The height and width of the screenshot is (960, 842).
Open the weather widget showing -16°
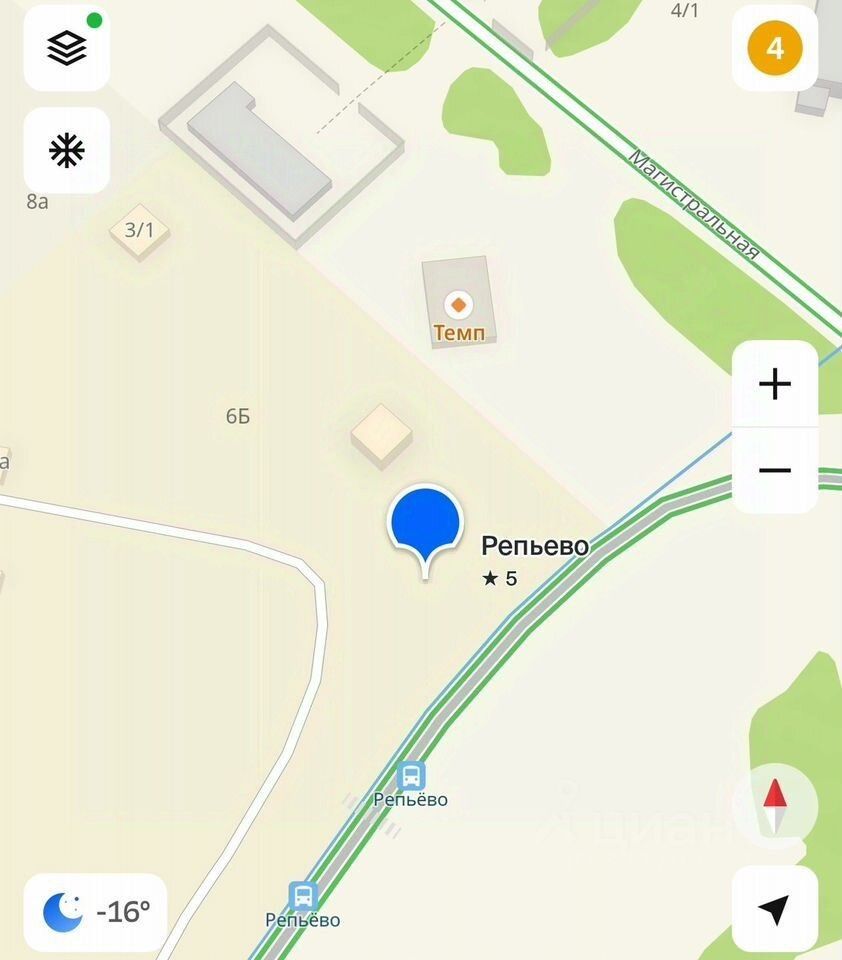pyautogui.click(x=96, y=911)
